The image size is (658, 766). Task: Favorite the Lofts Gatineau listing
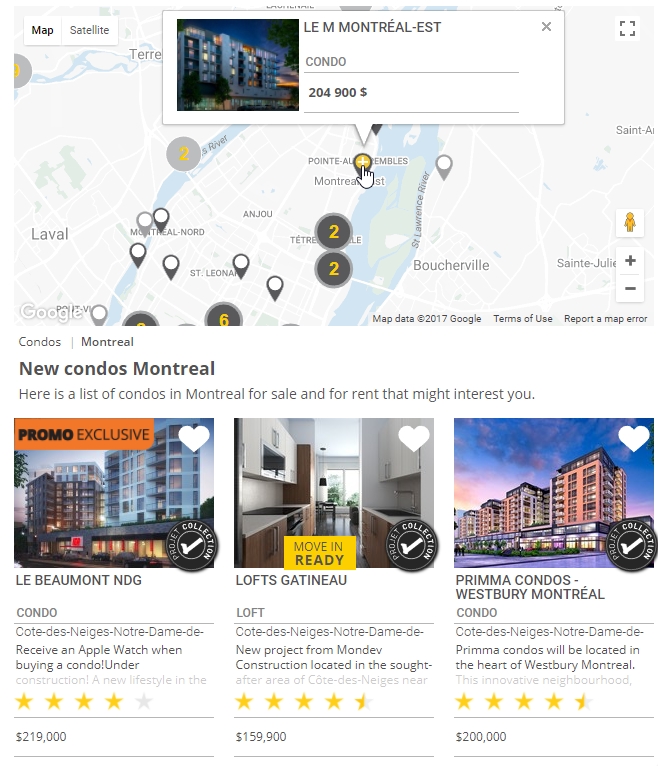(414, 438)
